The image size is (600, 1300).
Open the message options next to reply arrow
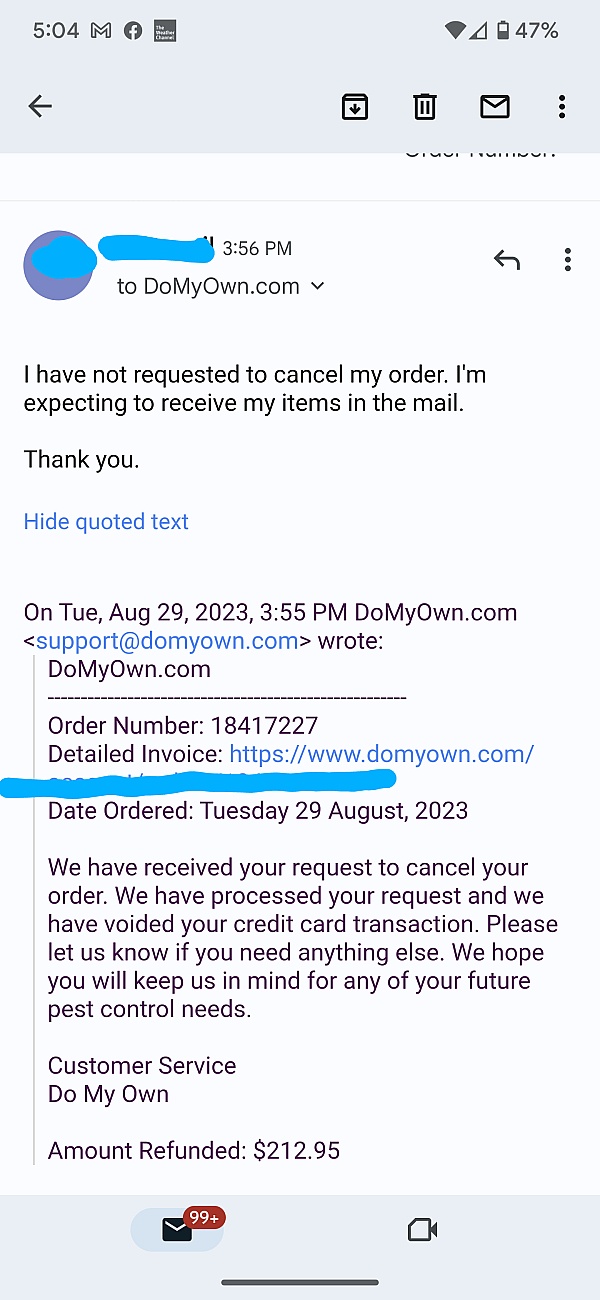coord(567,261)
